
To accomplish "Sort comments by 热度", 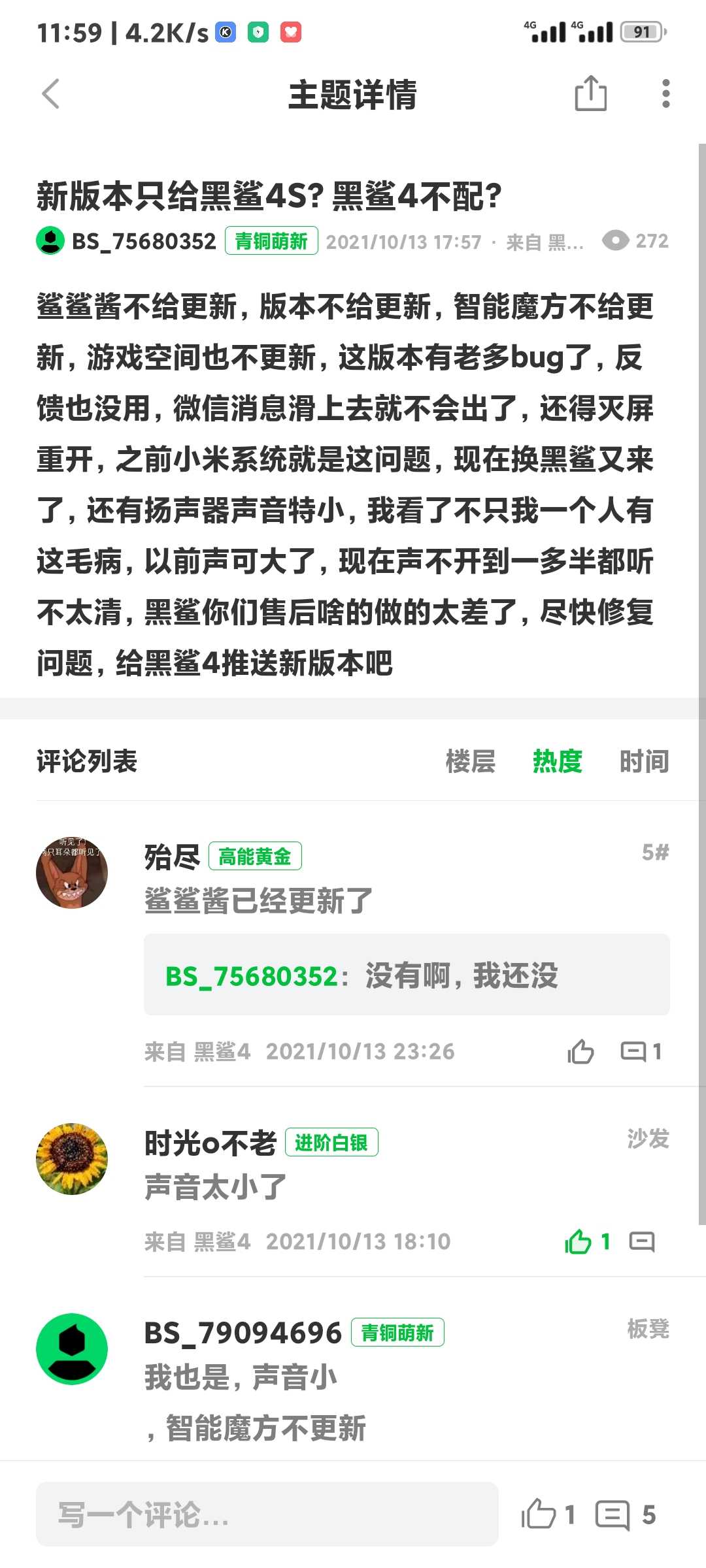I will tap(557, 761).
